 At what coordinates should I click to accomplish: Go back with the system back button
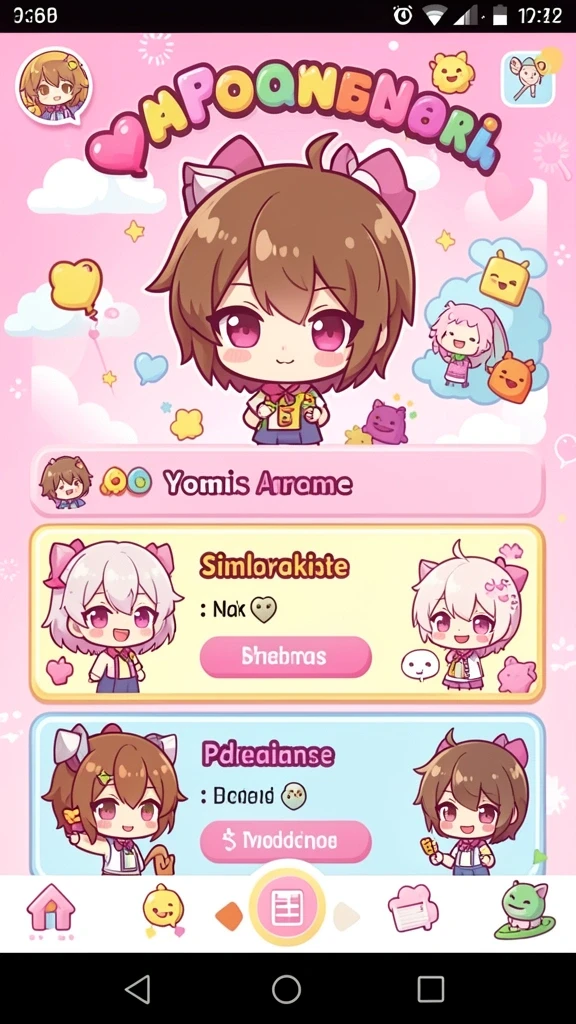tap(138, 989)
